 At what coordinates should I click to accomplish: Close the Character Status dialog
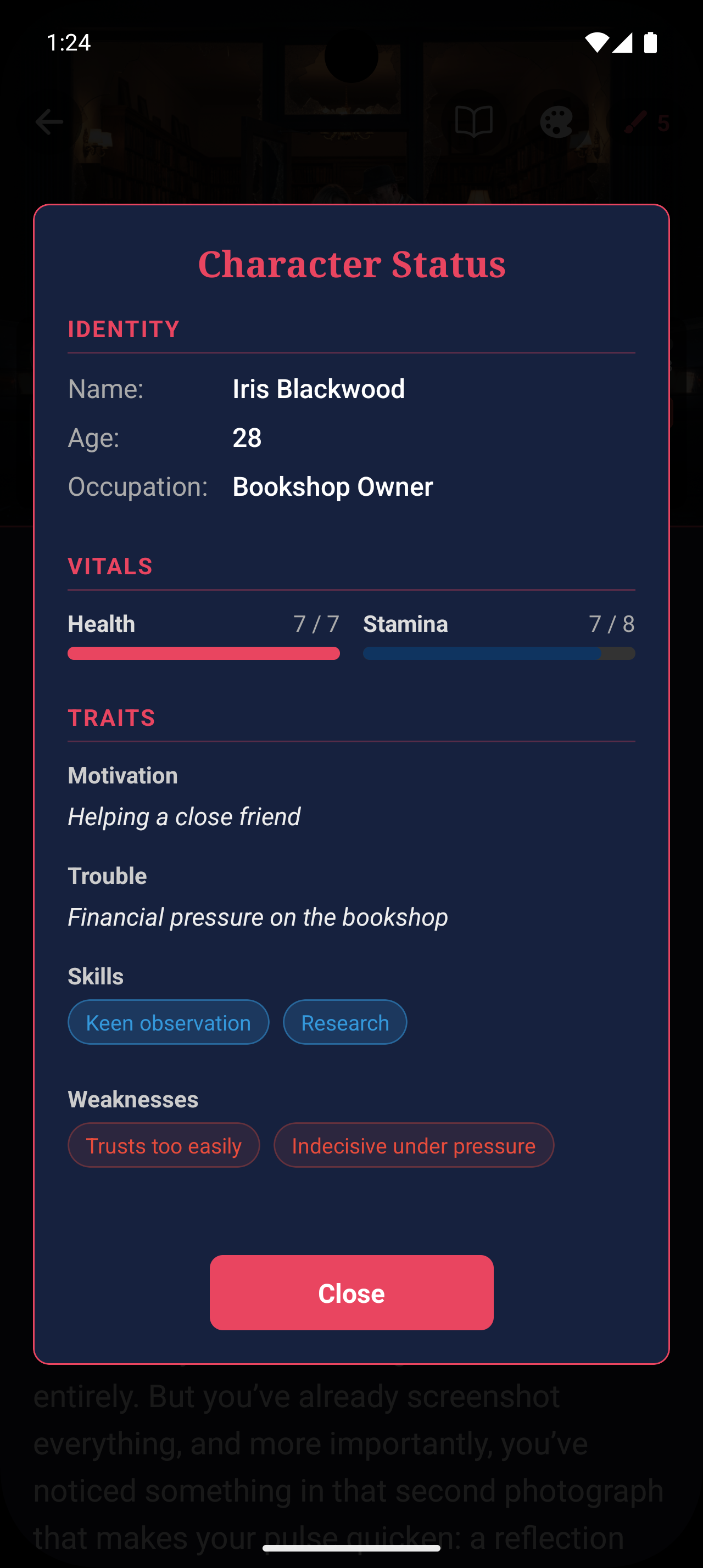[x=351, y=1292]
